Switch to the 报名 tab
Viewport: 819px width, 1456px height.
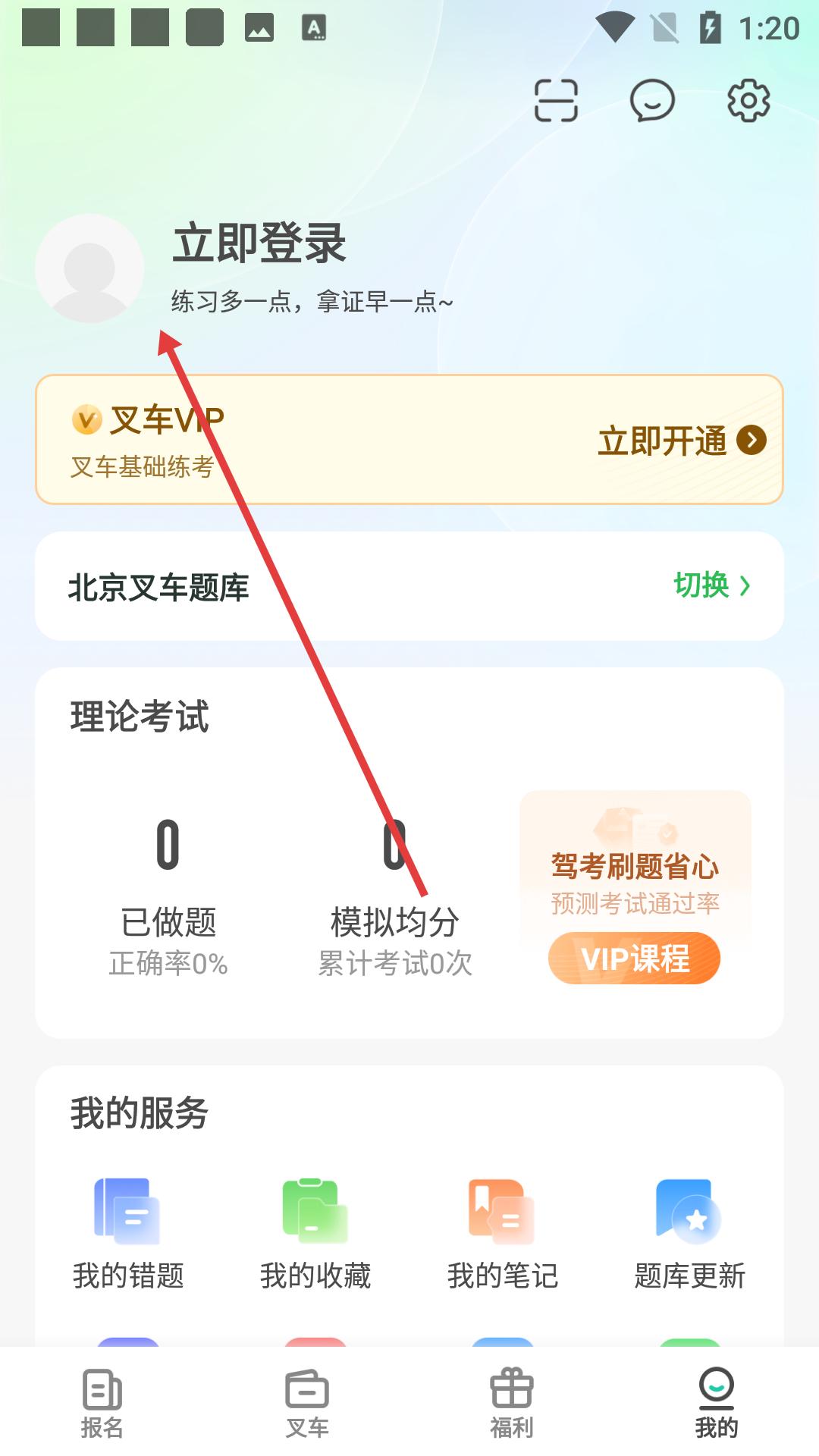click(x=102, y=1403)
